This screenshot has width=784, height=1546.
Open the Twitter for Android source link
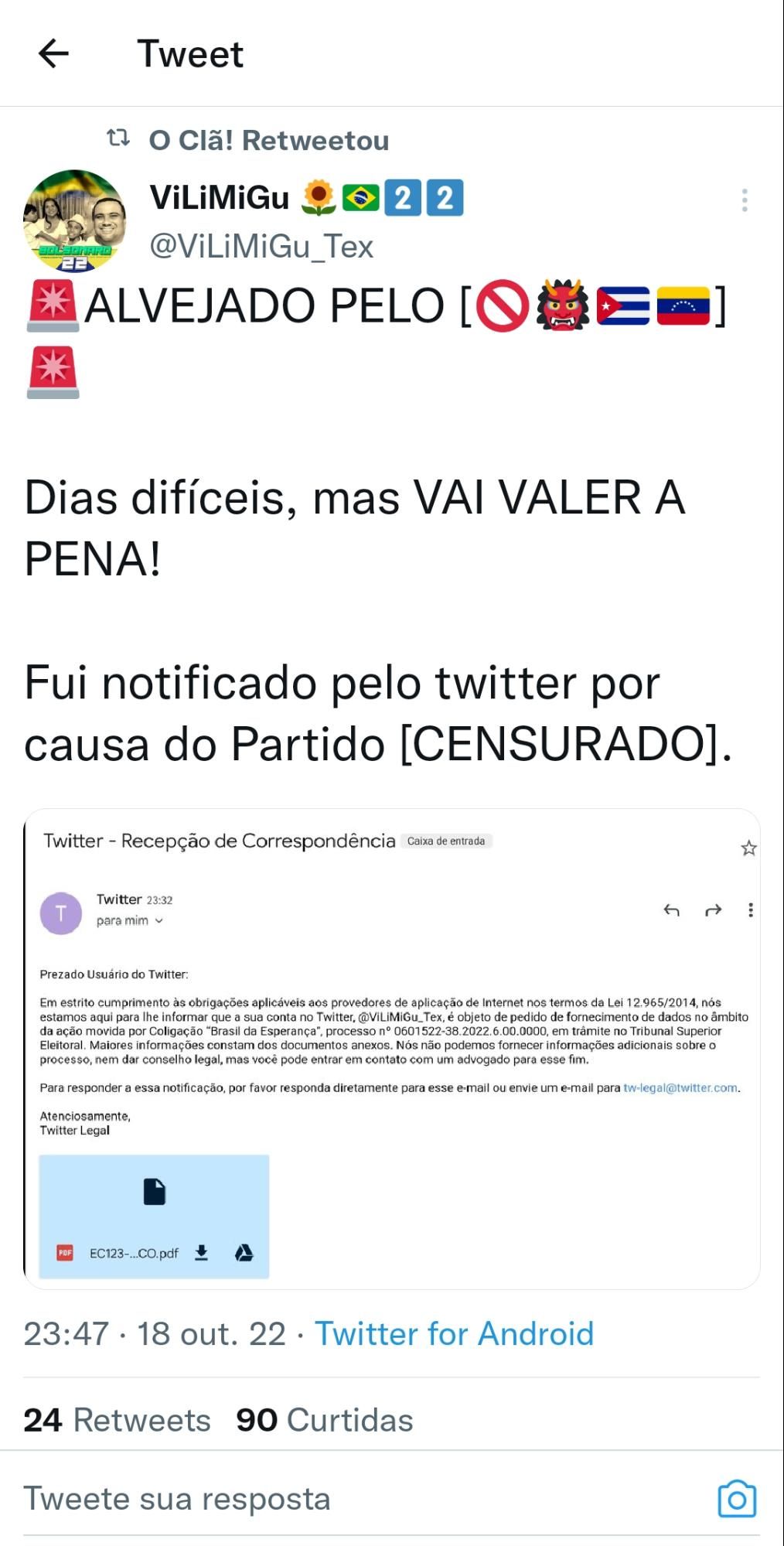point(454,1334)
